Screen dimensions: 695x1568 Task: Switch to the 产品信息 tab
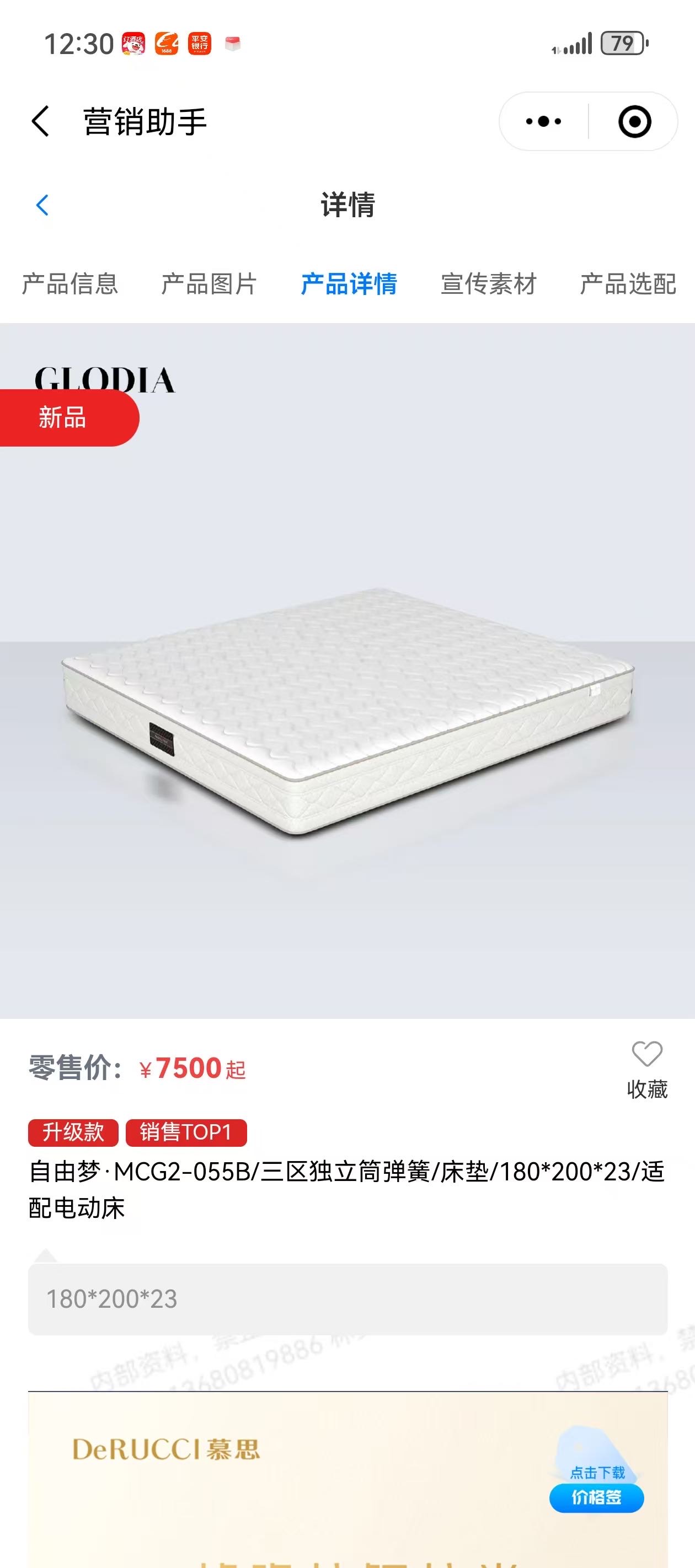[x=69, y=283]
